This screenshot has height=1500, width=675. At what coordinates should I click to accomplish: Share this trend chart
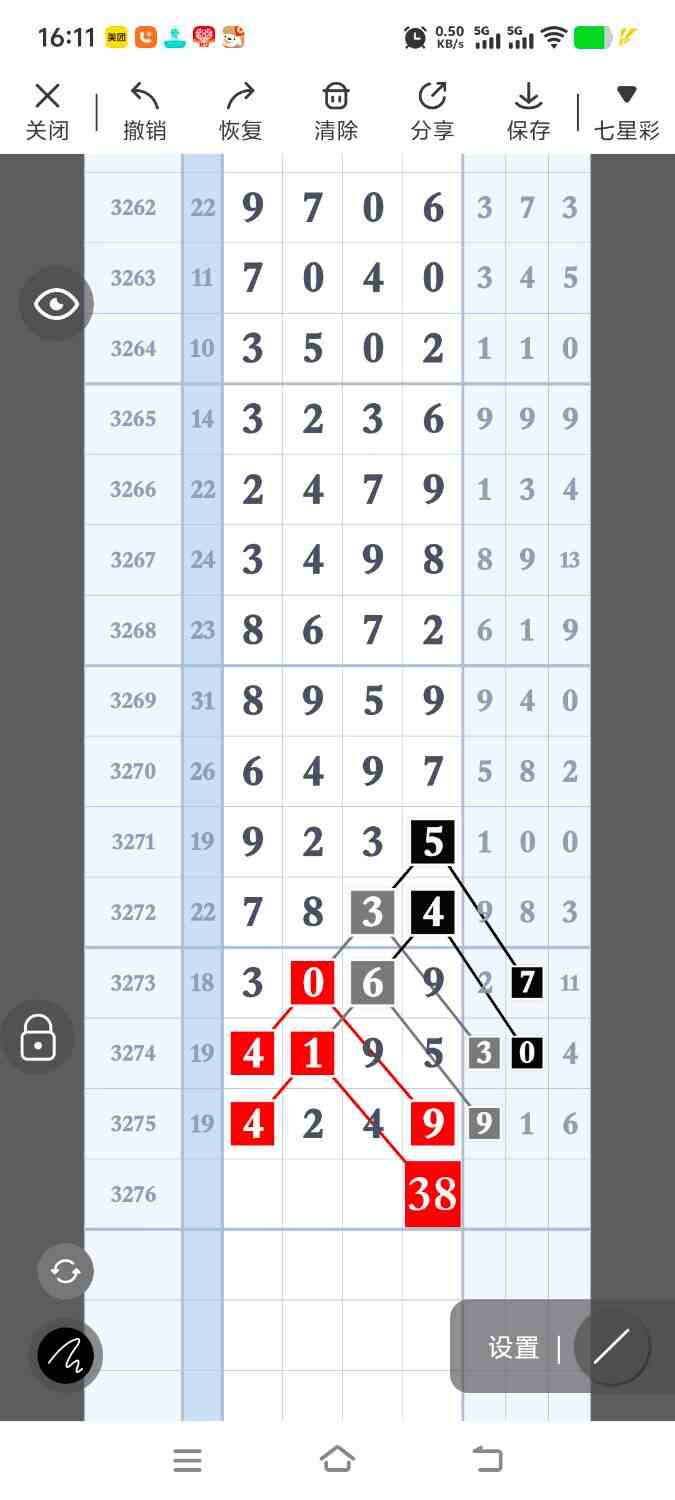[432, 111]
